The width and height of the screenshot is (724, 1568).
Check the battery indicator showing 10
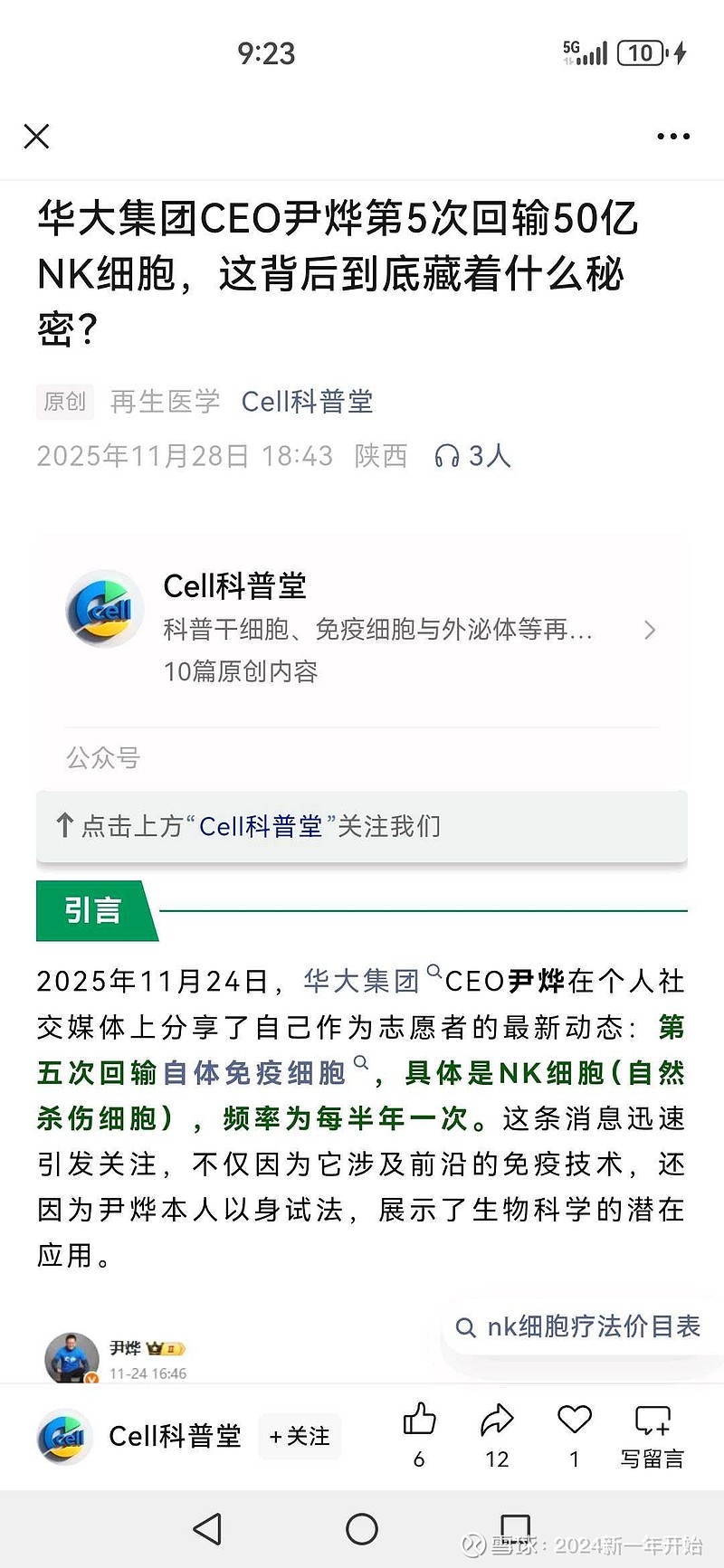(641, 52)
